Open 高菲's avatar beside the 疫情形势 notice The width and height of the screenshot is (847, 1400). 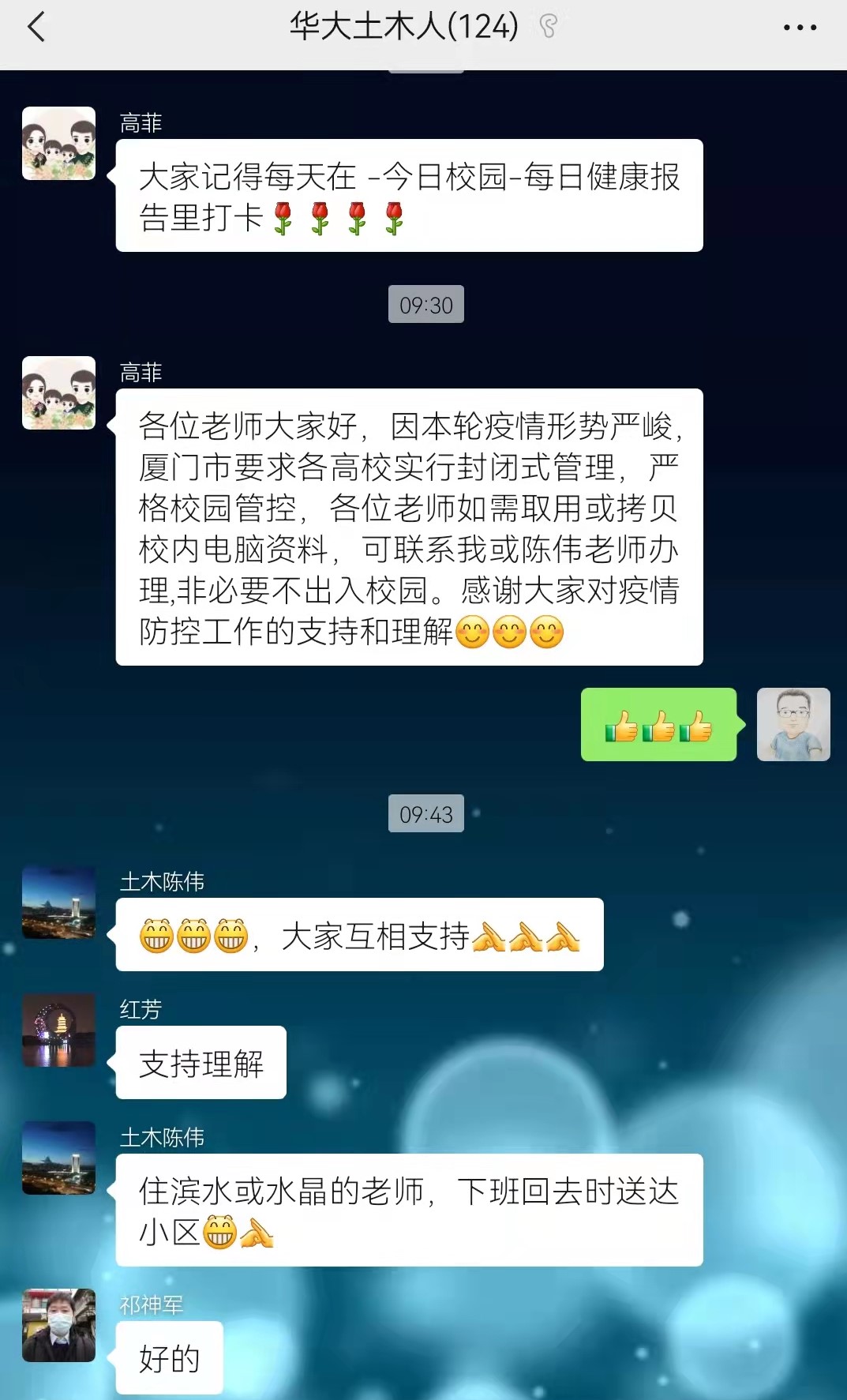click(x=58, y=392)
